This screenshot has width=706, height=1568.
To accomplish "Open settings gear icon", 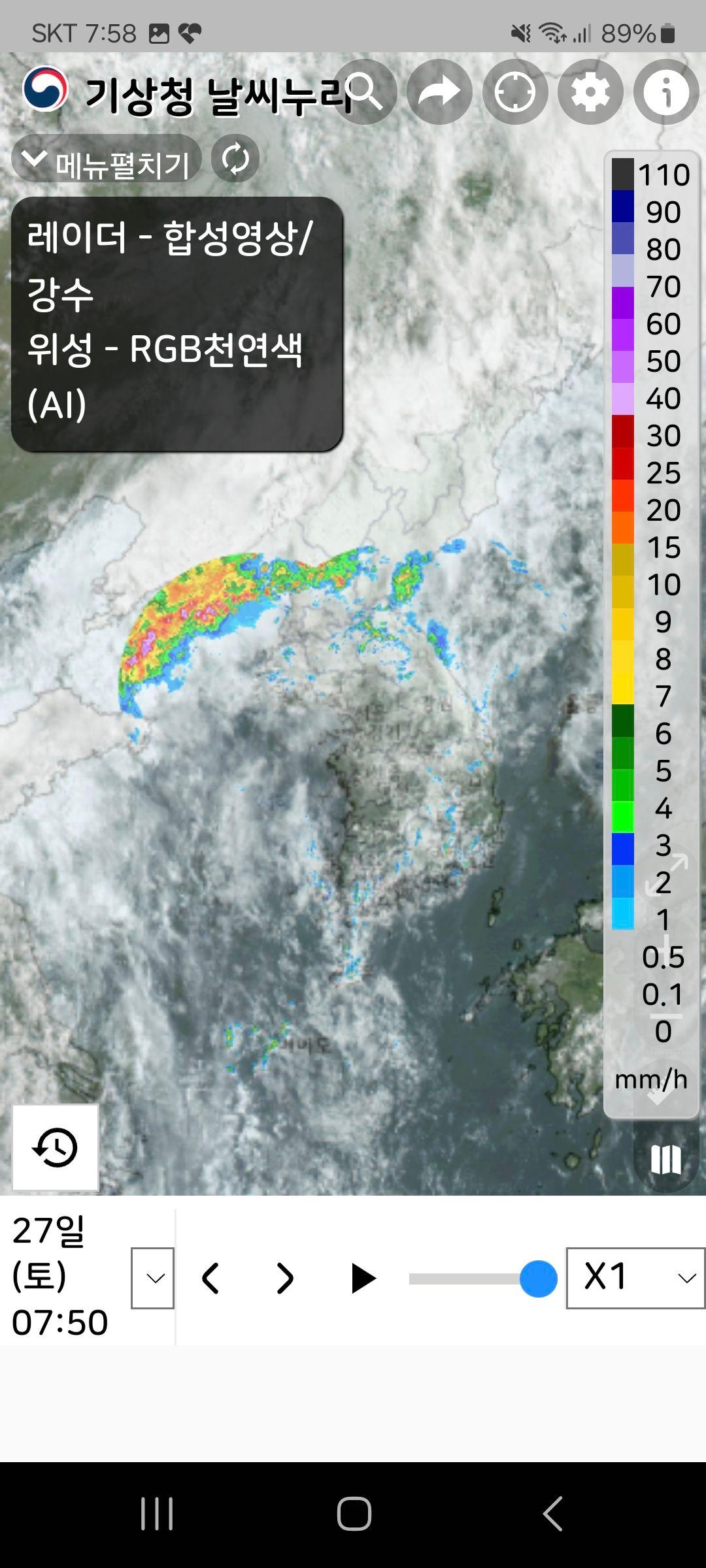I will point(590,92).
